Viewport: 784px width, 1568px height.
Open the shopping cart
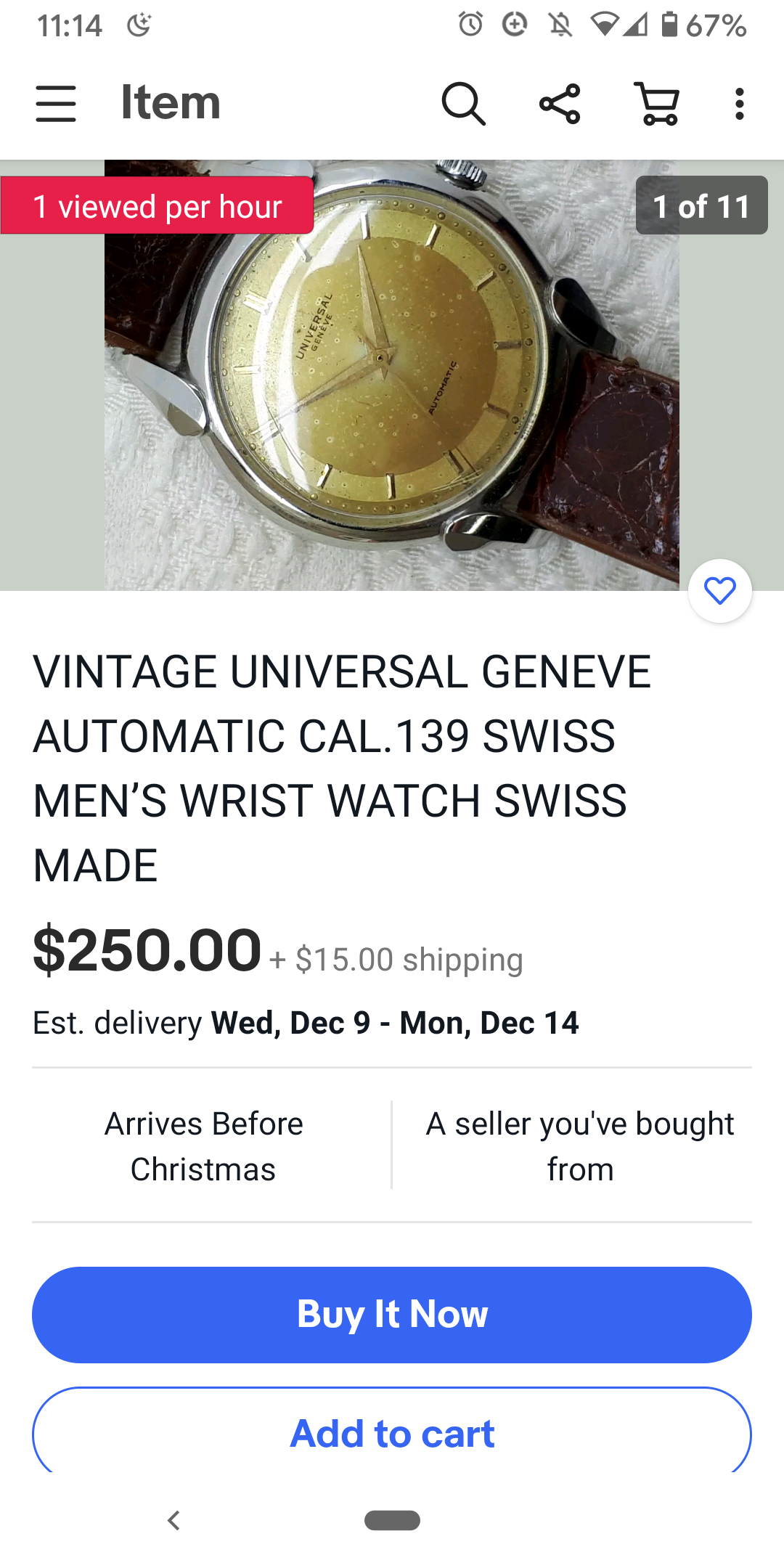pyautogui.click(x=657, y=104)
